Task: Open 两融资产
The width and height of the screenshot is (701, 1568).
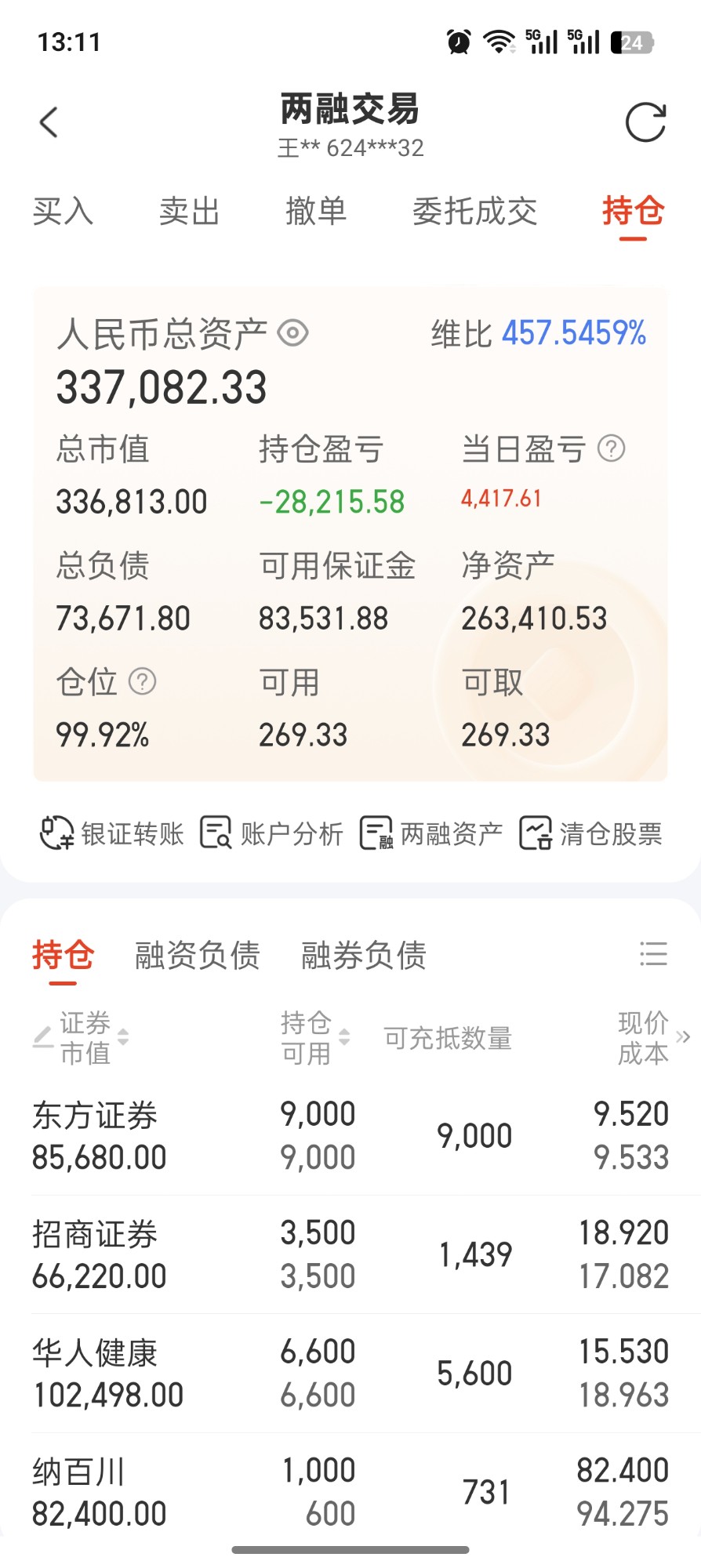Action: click(x=430, y=833)
